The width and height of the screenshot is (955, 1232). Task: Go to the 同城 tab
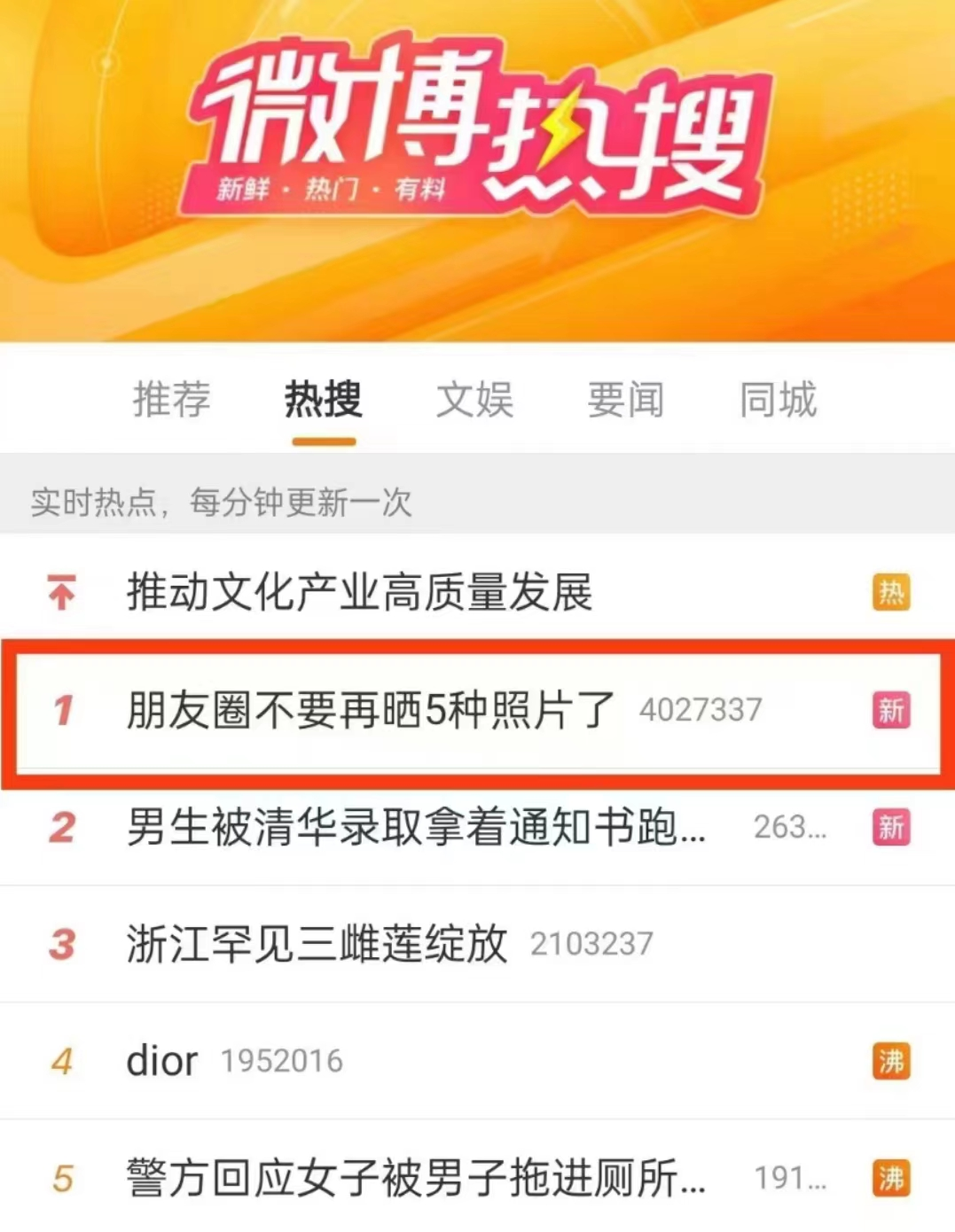(778, 400)
